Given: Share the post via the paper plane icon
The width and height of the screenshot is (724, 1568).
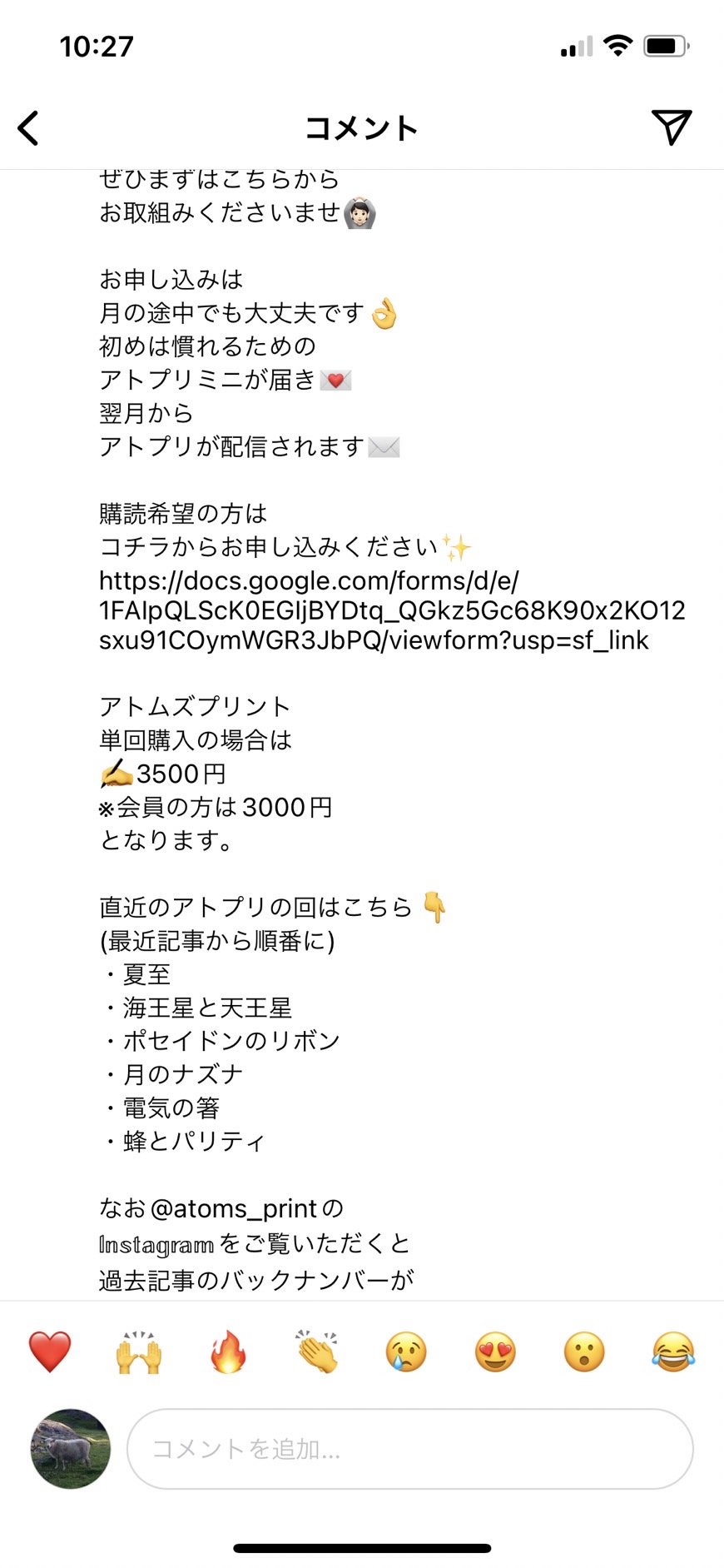Looking at the screenshot, I should click(672, 127).
